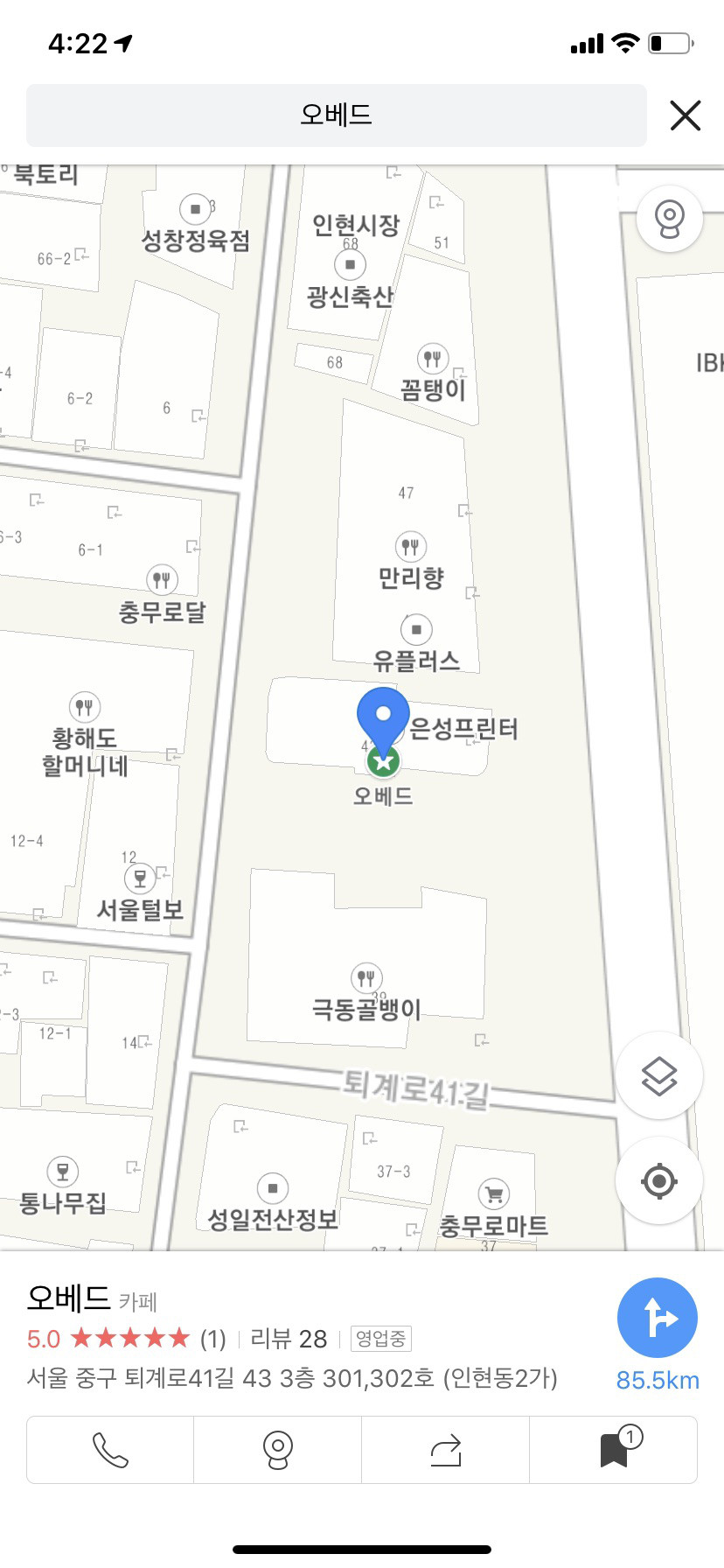Open the map layers button
The height and width of the screenshot is (1568, 724).
pyautogui.click(x=659, y=1075)
